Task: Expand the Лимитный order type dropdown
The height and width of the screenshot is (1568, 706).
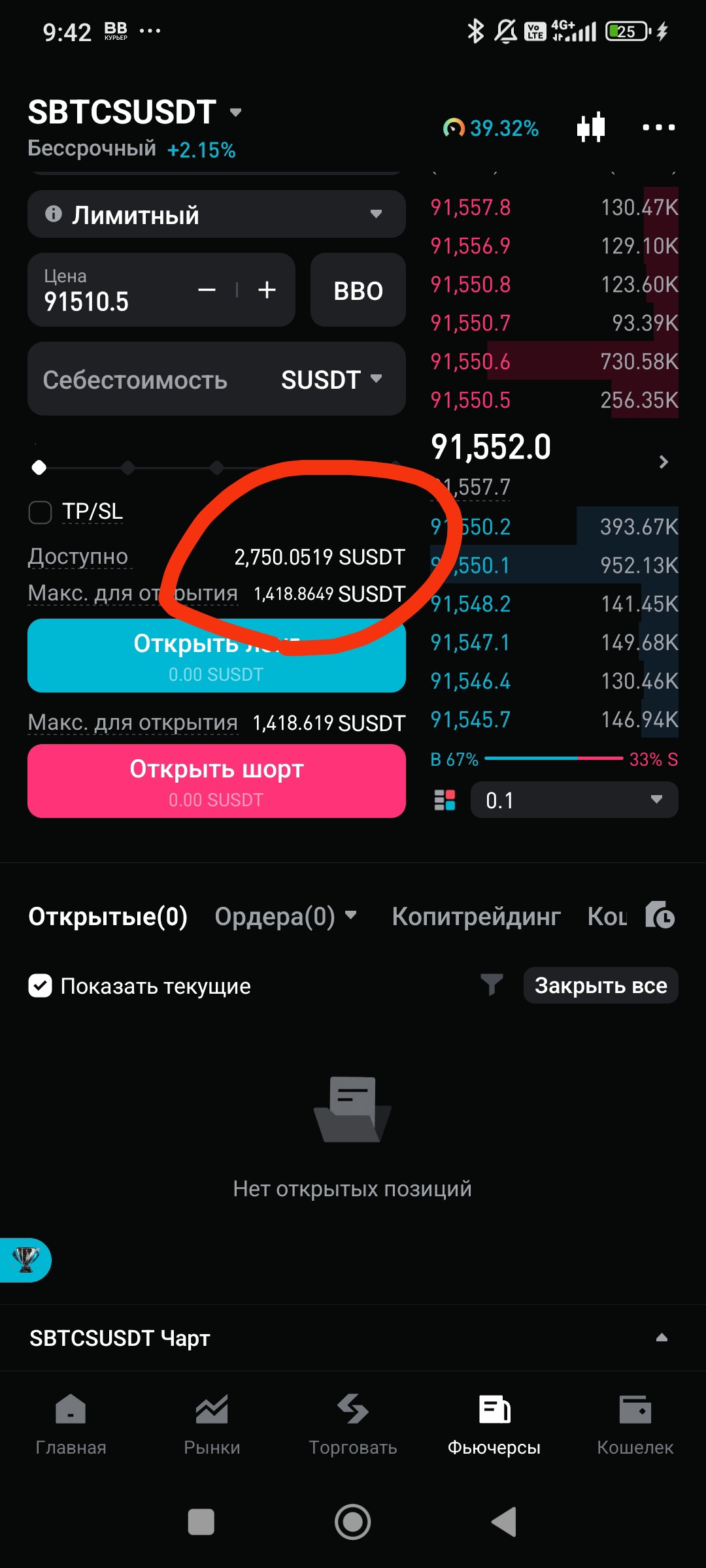Action: (x=216, y=214)
